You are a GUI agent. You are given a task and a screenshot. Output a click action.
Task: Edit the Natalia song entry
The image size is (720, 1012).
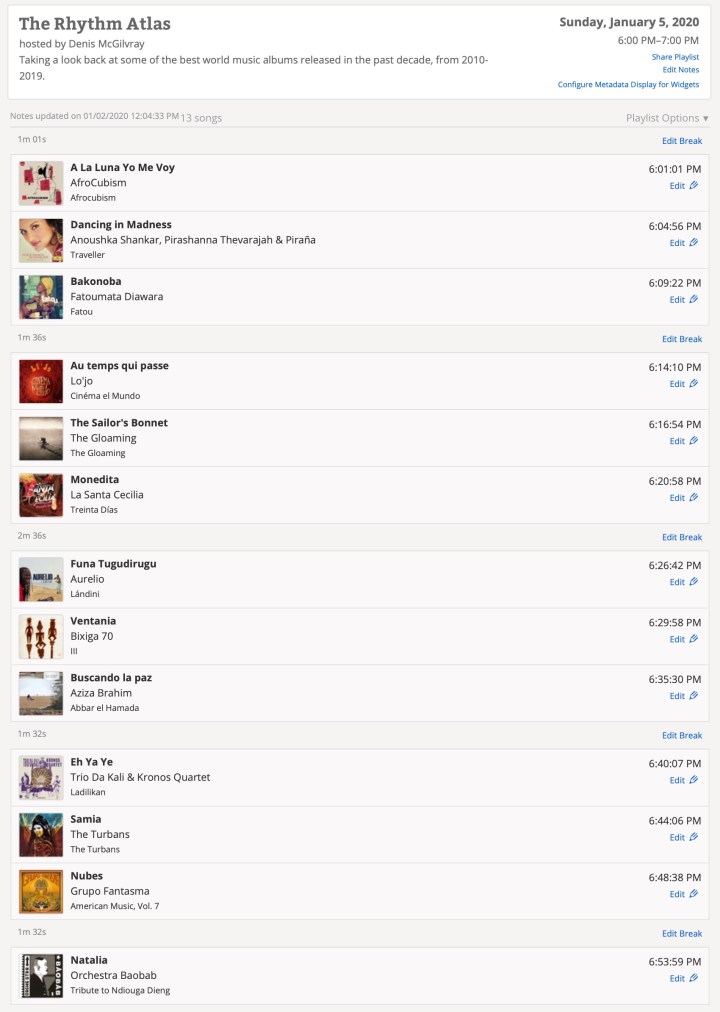683,978
